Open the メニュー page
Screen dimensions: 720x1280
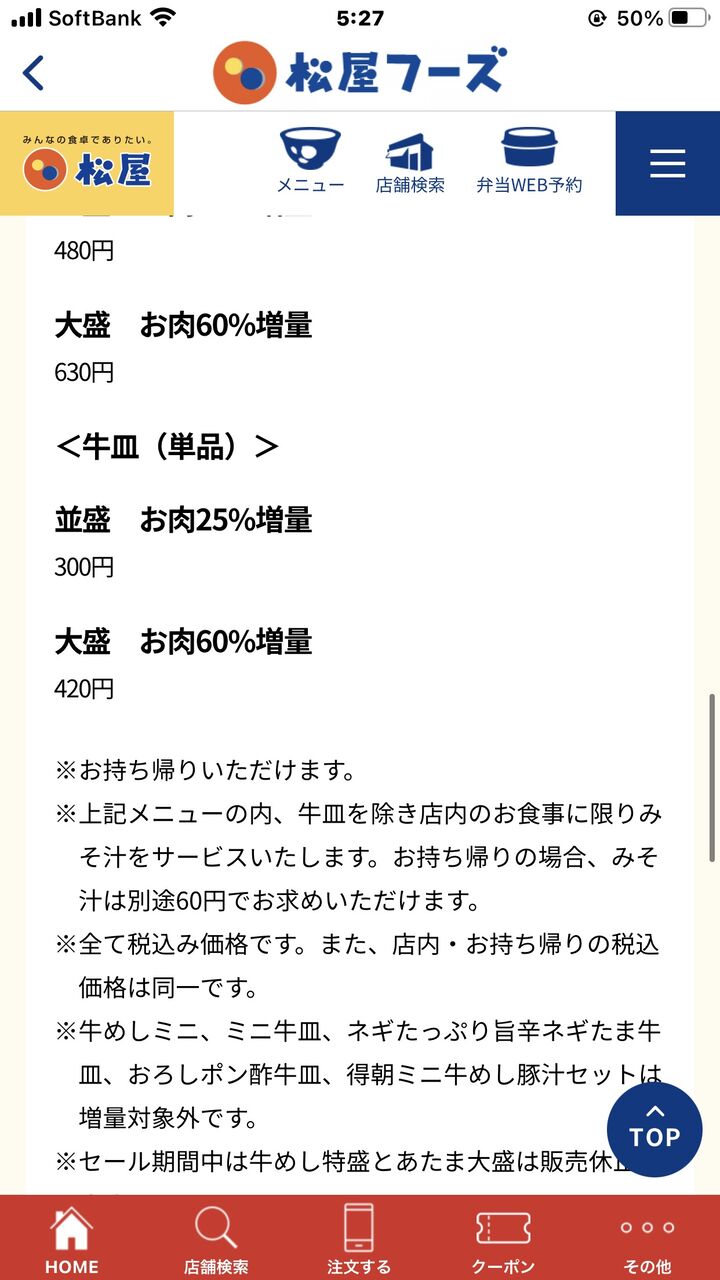pos(310,161)
